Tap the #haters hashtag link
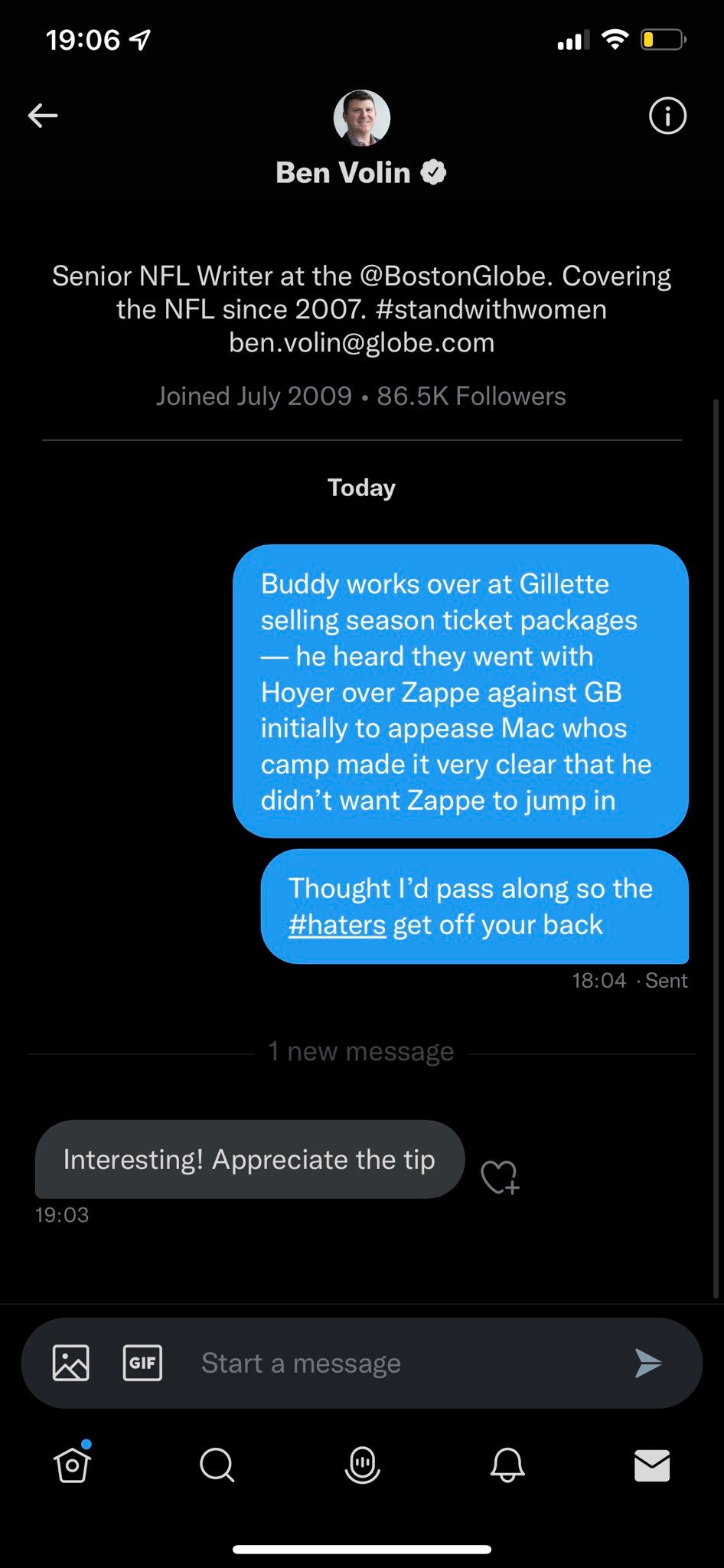Screen dimensions: 724x1568 tap(337, 925)
